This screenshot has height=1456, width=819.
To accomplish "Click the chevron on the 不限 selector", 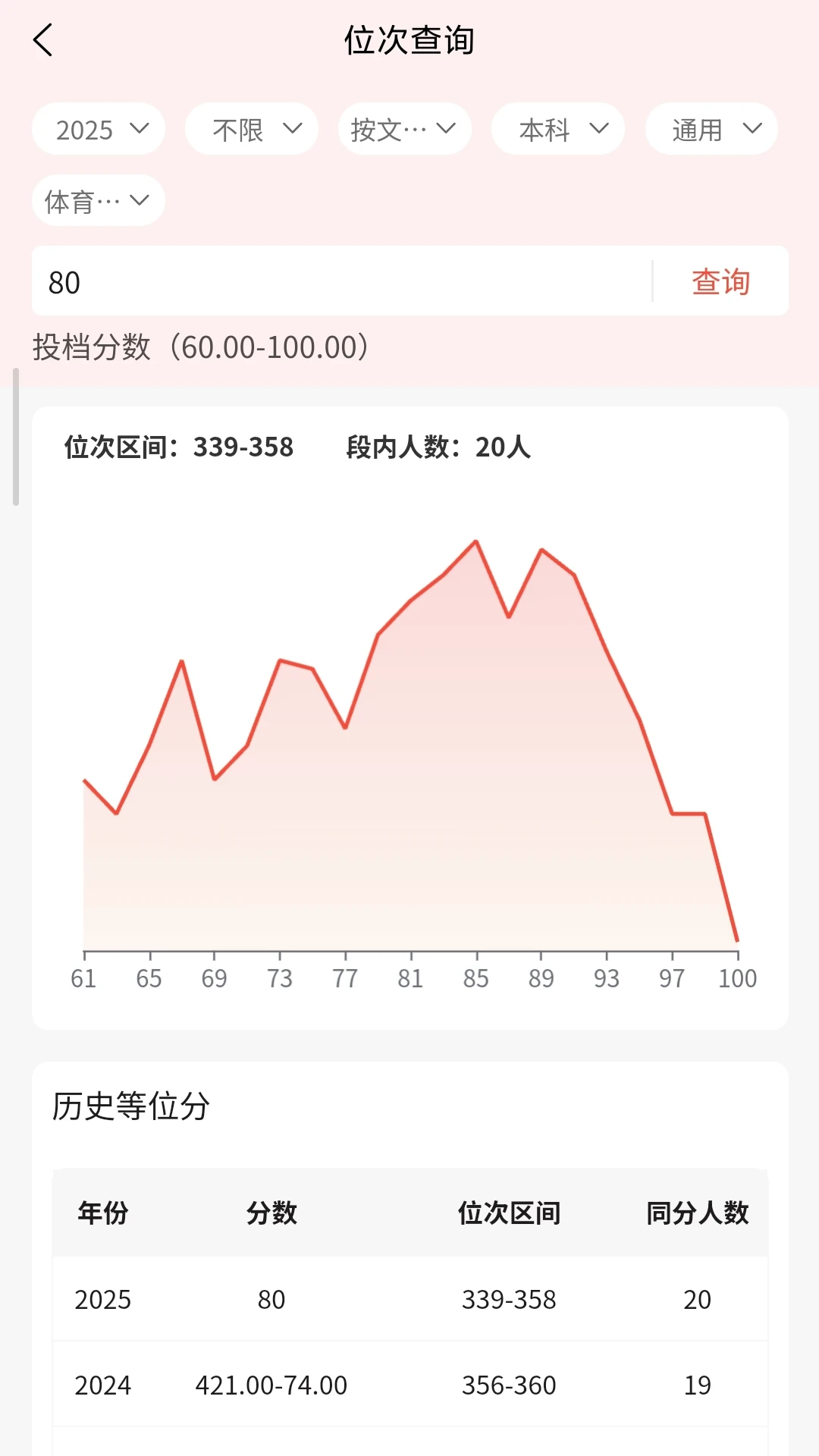I will pyautogui.click(x=293, y=129).
